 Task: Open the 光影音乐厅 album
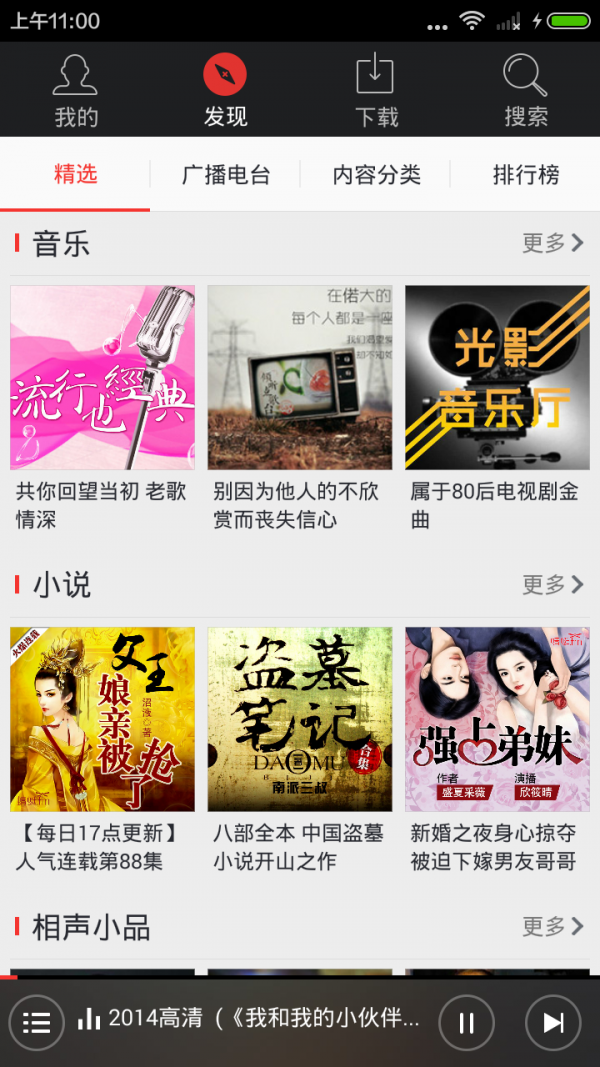coord(497,378)
